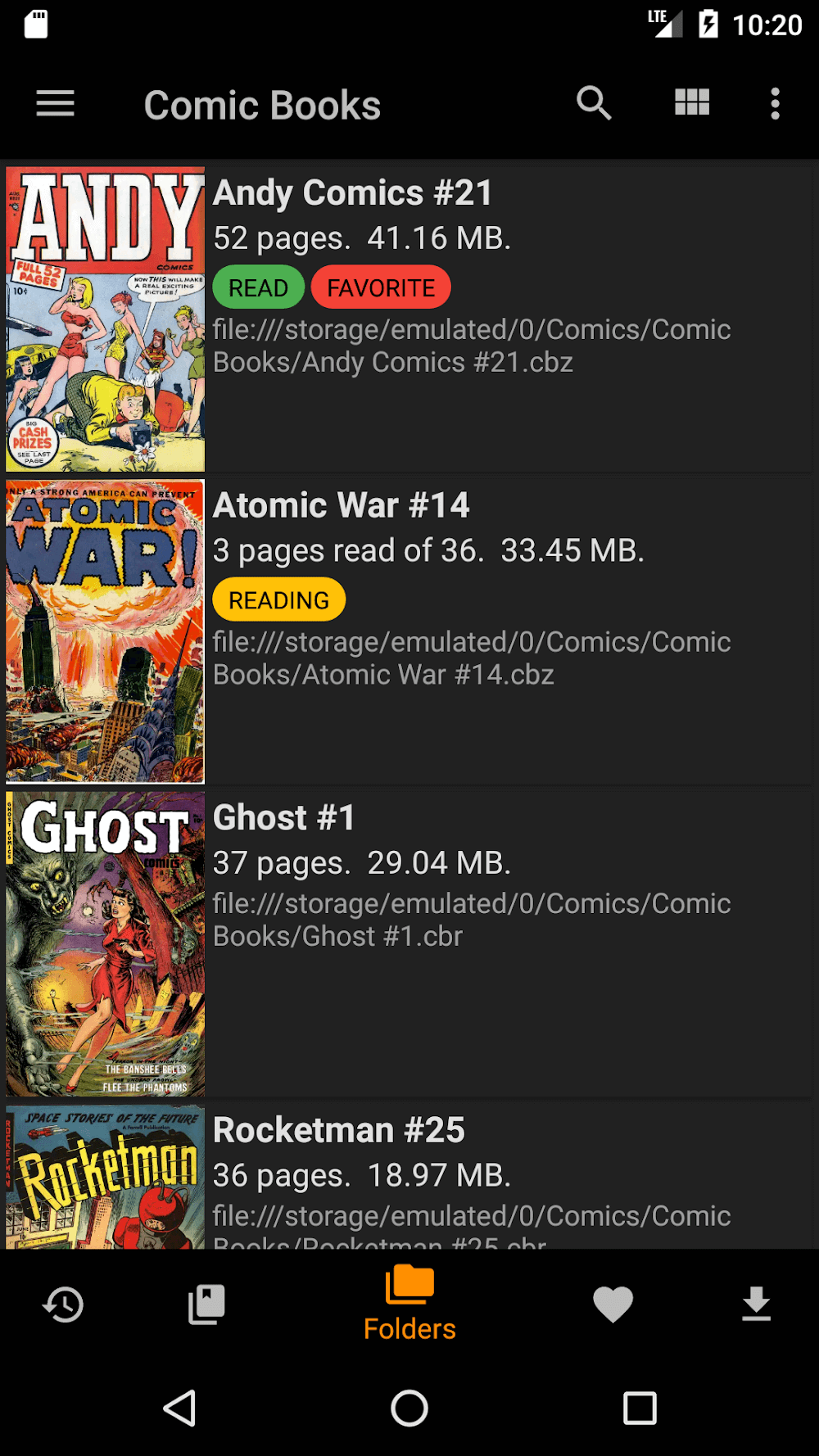819x1456 pixels.
Task: Open the downloads section
Action: coord(755,1305)
